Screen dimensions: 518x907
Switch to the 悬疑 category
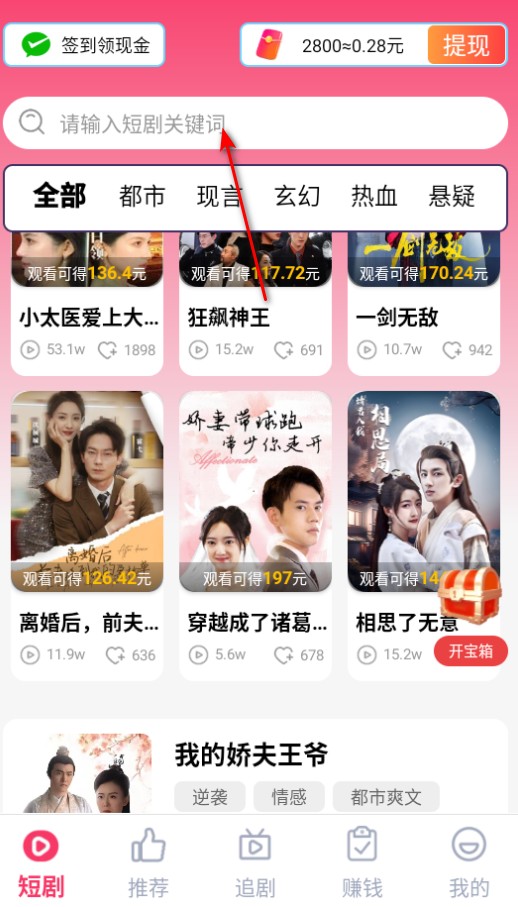(452, 197)
